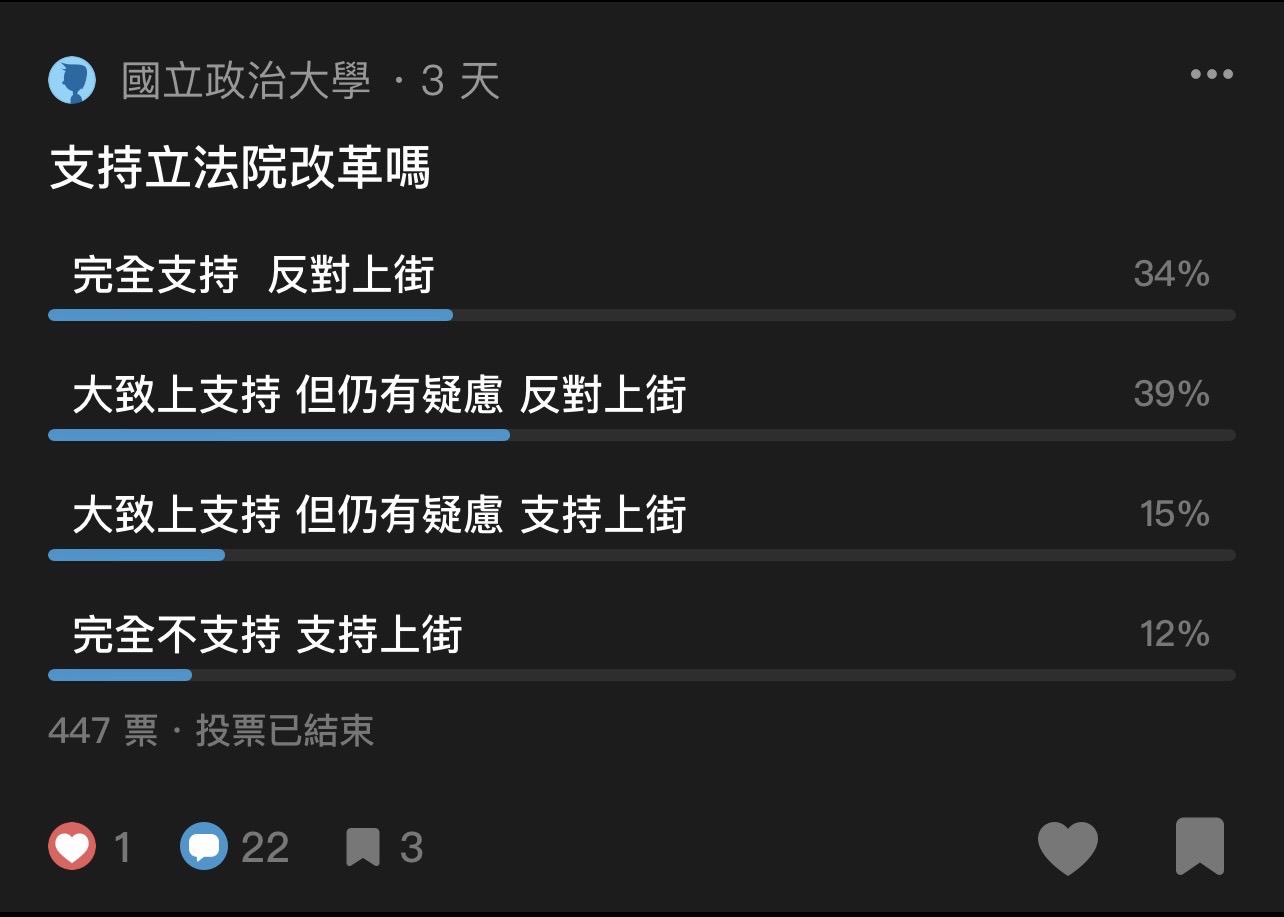Image resolution: width=1284 pixels, height=917 pixels.
Task: Save the post with the large bookmark icon
Action: pos(1199,847)
